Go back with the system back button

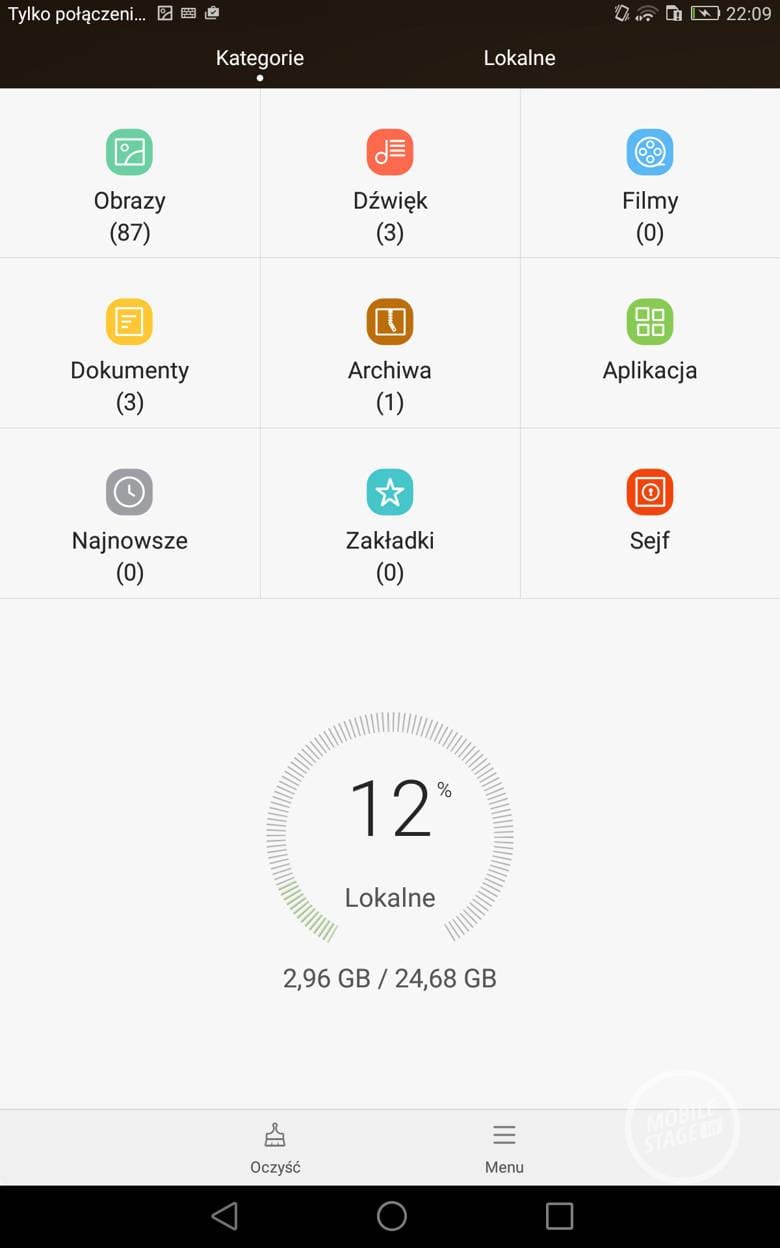click(x=225, y=1216)
